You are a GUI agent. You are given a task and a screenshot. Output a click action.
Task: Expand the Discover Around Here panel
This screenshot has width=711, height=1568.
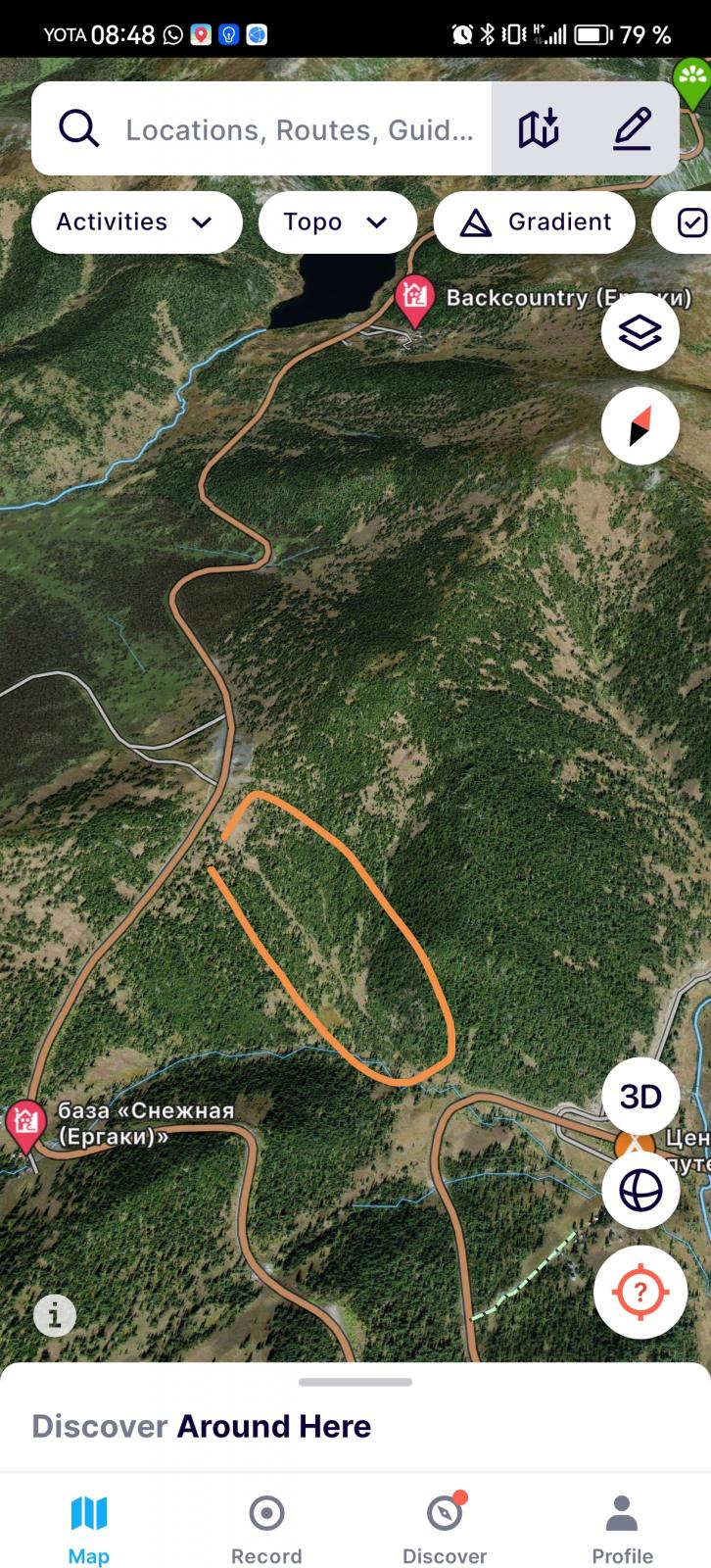pyautogui.click(x=355, y=1383)
